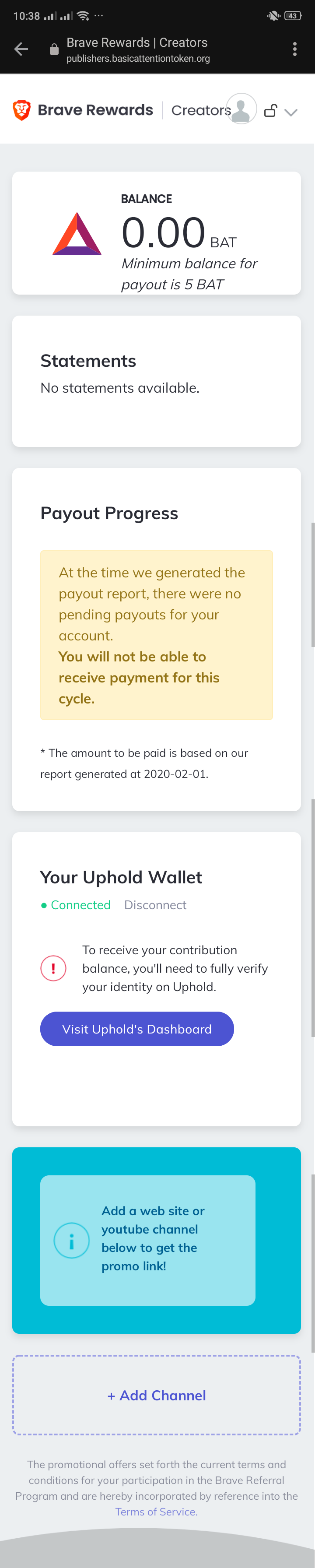Add a new channel
This screenshot has height=1568, width=315.
click(156, 1395)
